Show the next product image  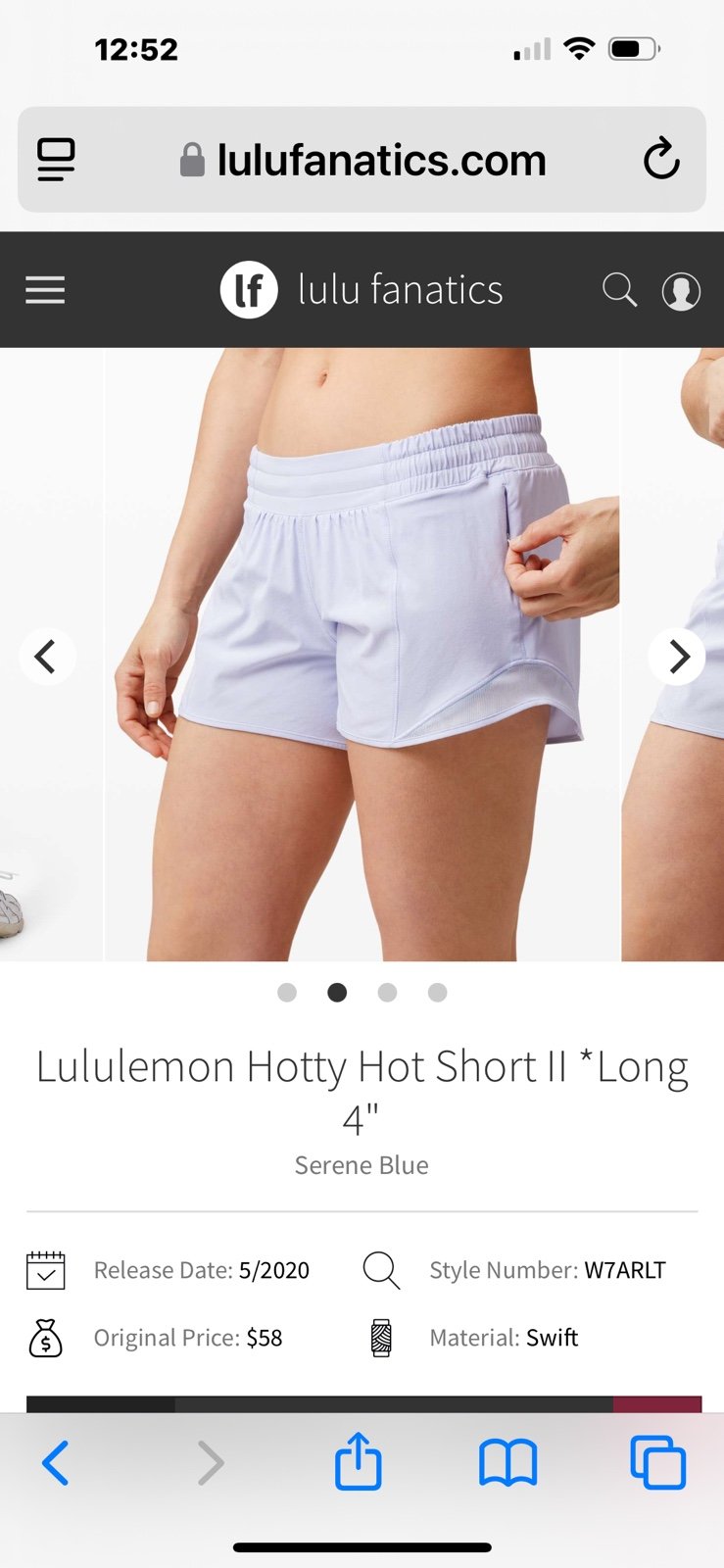click(677, 657)
